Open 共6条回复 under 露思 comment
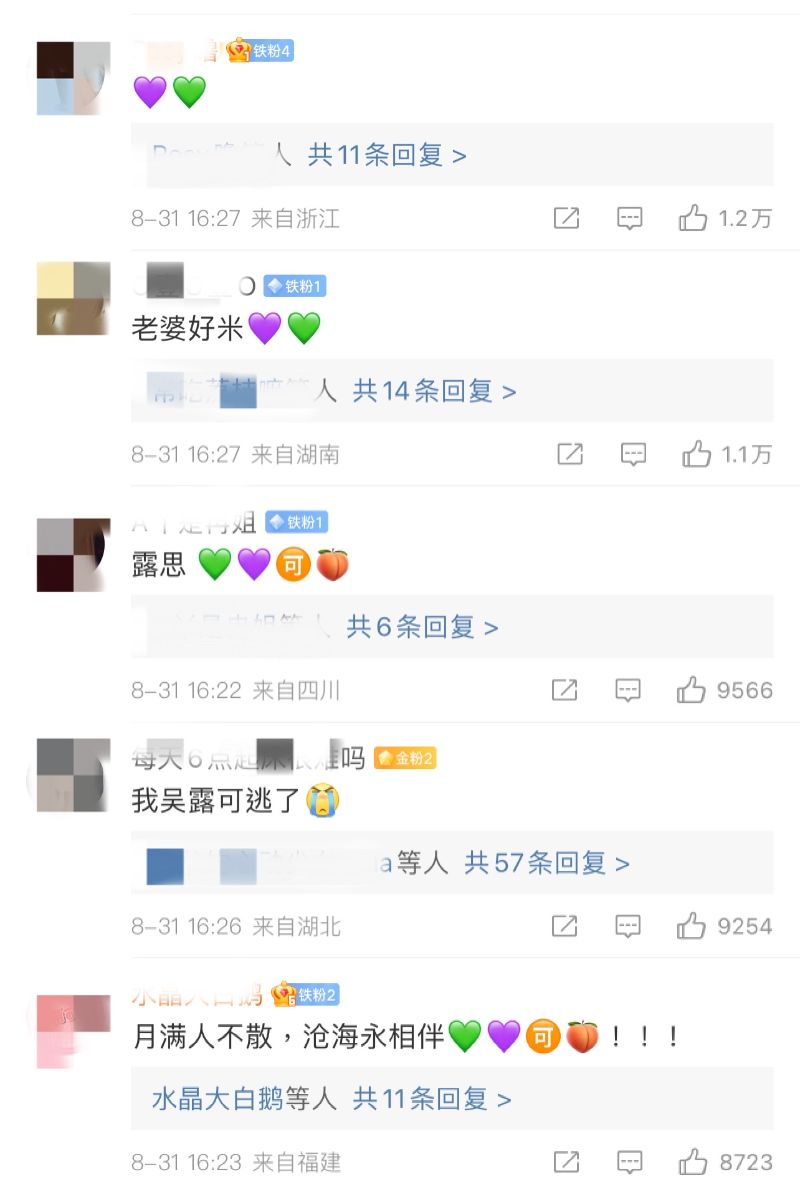This screenshot has width=800, height=1180. coord(422,627)
